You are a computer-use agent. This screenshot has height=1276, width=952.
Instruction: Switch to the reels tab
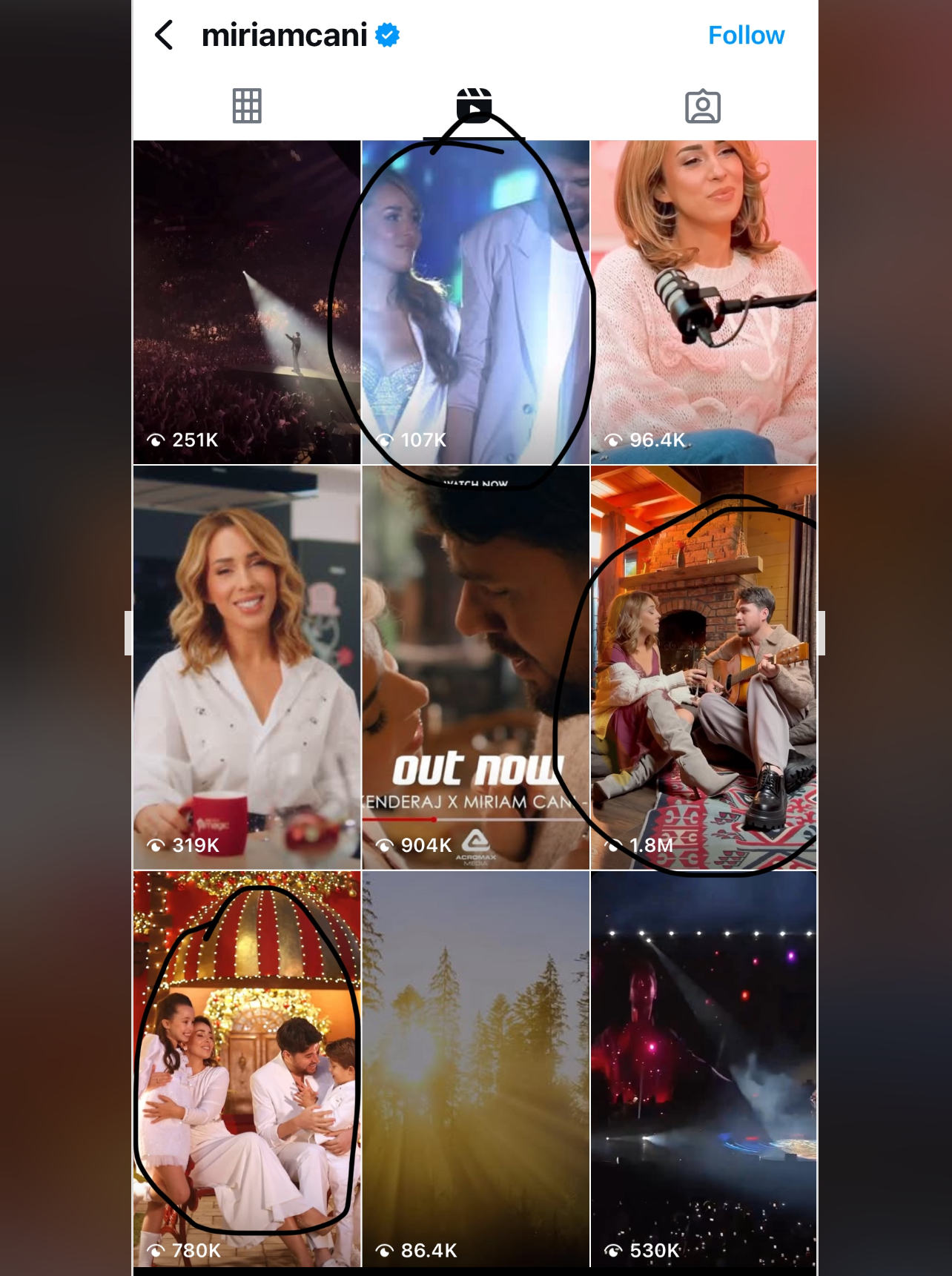pyautogui.click(x=474, y=106)
